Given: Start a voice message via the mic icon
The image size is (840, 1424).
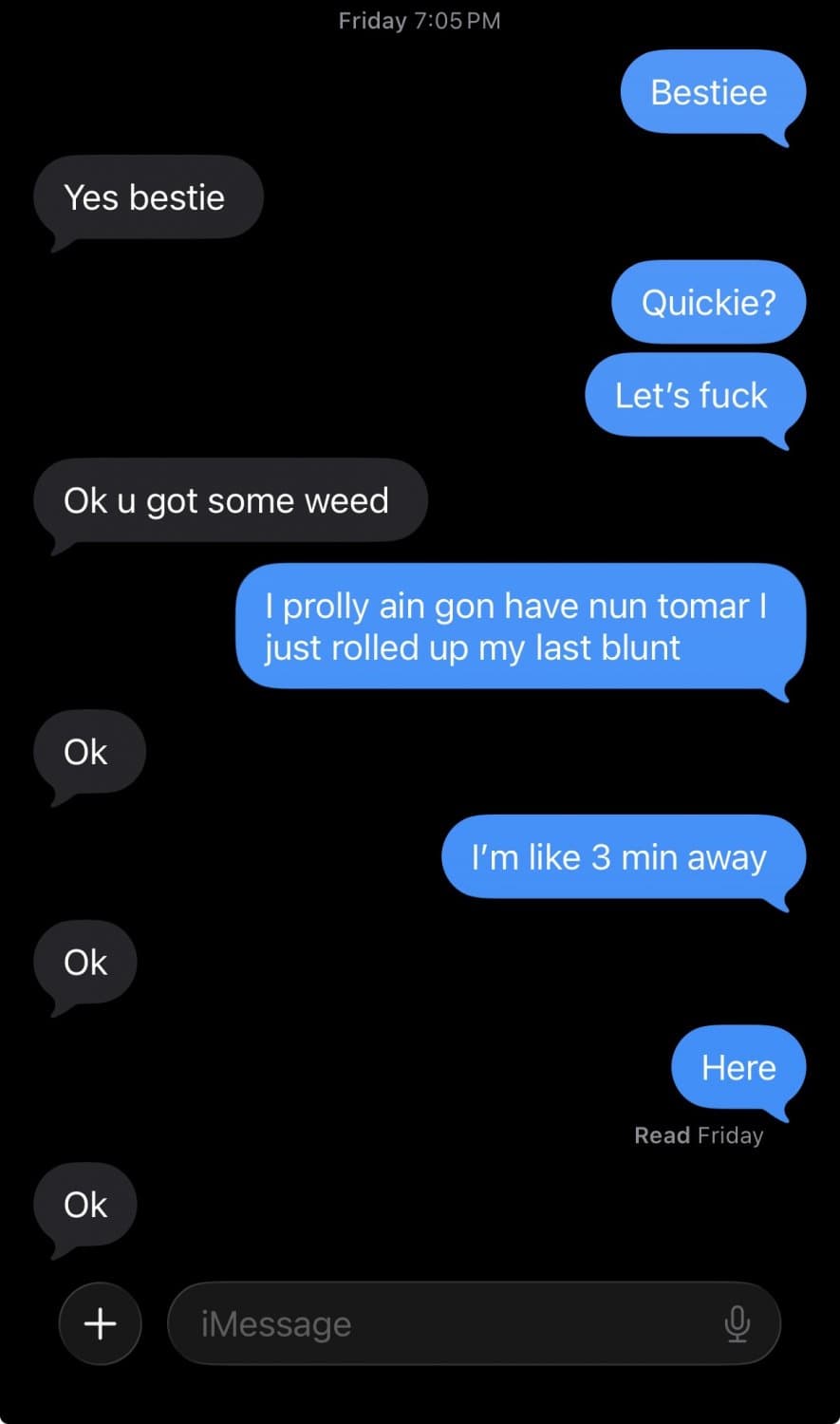Looking at the screenshot, I should point(738,1323).
